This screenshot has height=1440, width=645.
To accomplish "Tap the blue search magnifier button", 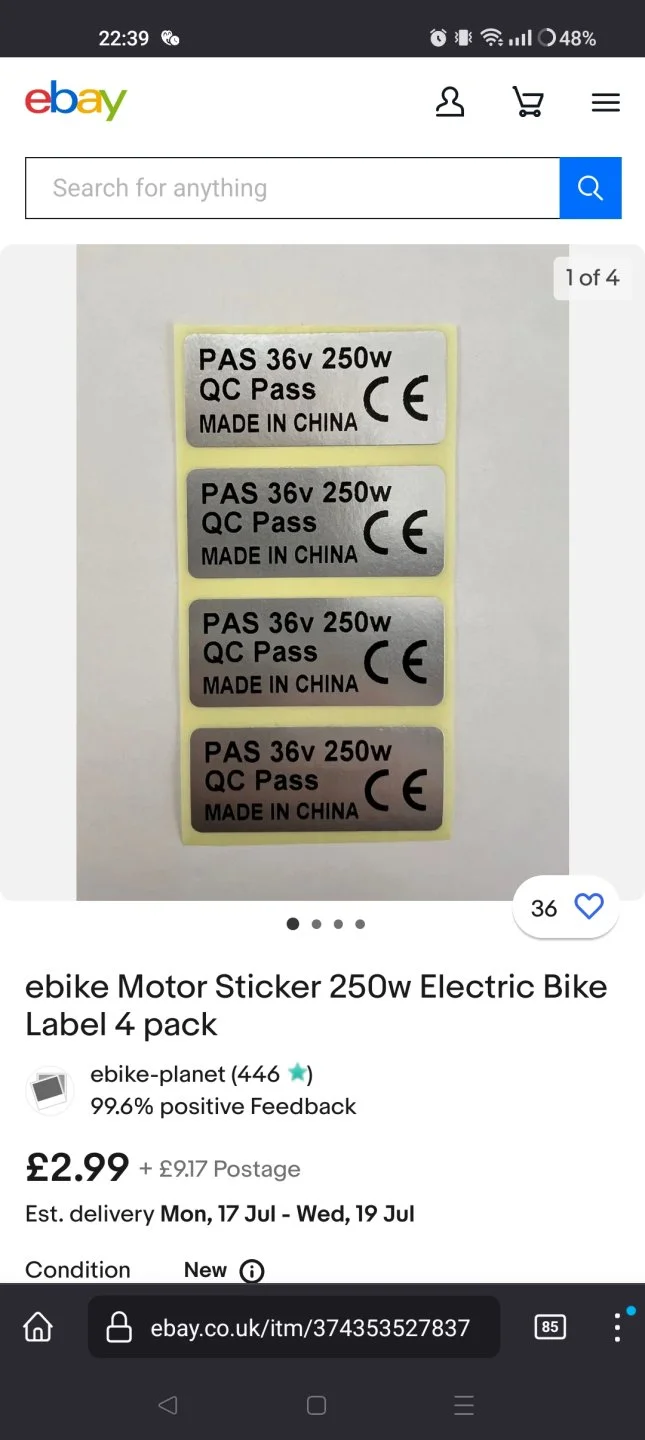I will 590,188.
